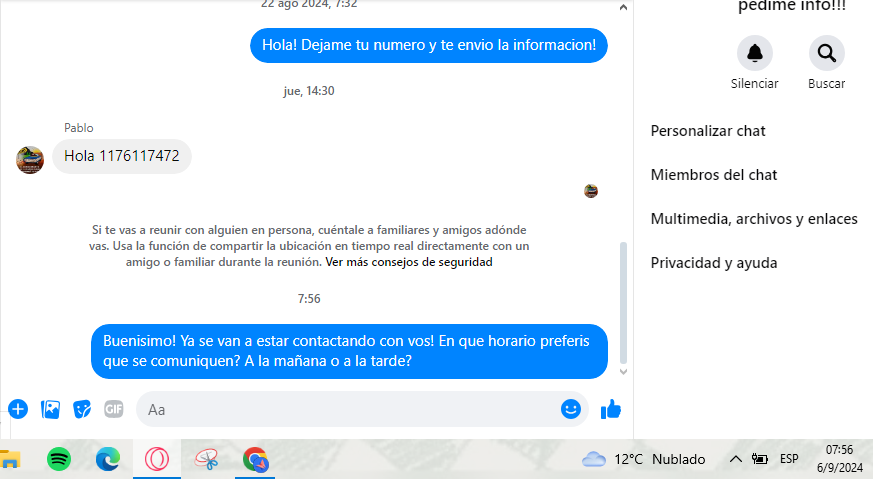Open the plus more-actions button
This screenshot has width=873, height=479.
pos(18,409)
